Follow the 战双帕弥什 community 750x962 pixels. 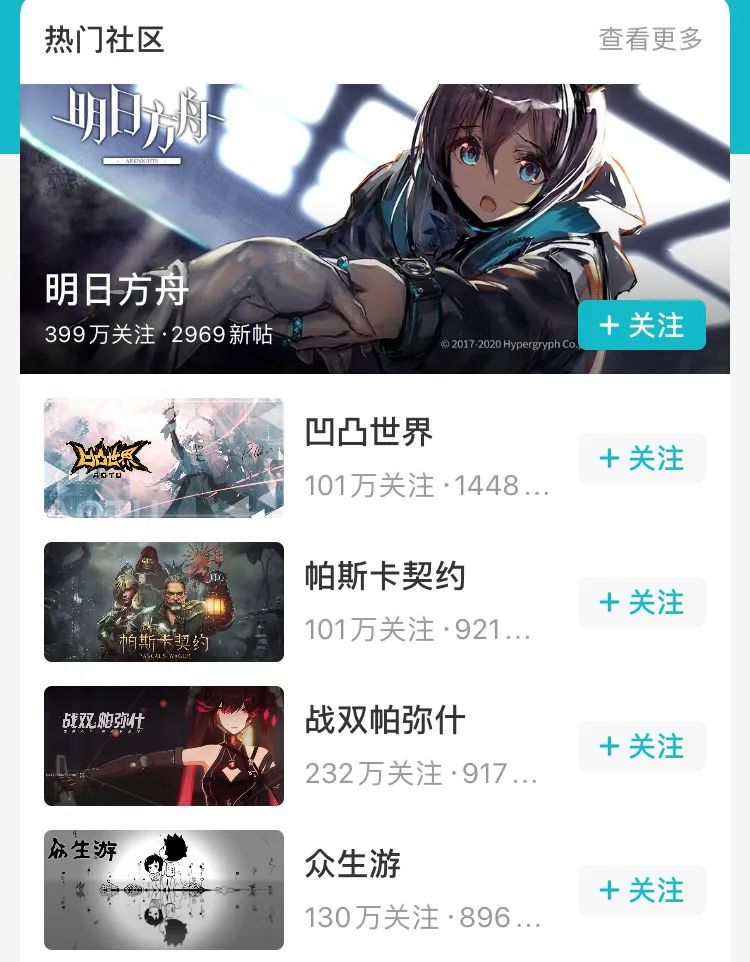[x=641, y=746]
